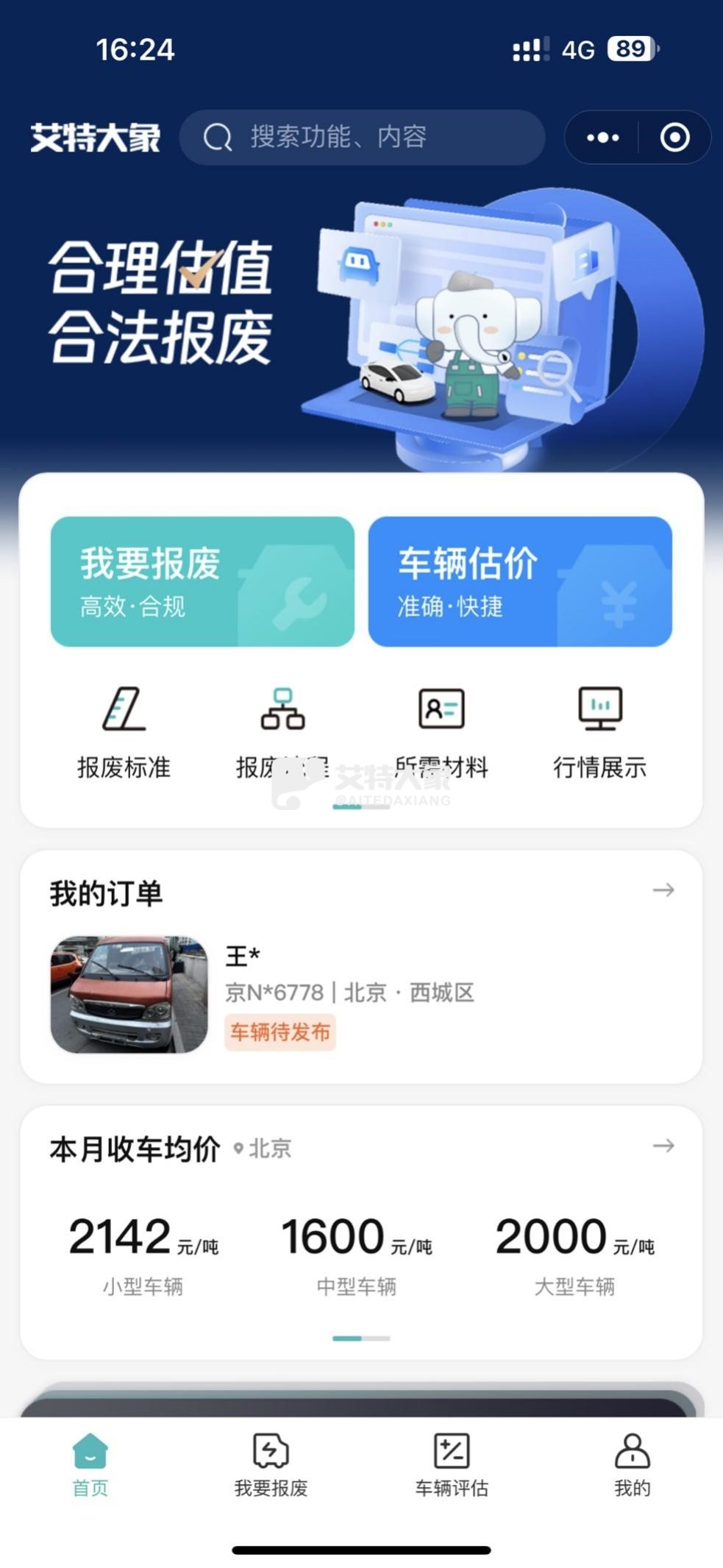Tap the search box for functions and content
Screen dimensions: 723x1568
tap(362, 138)
